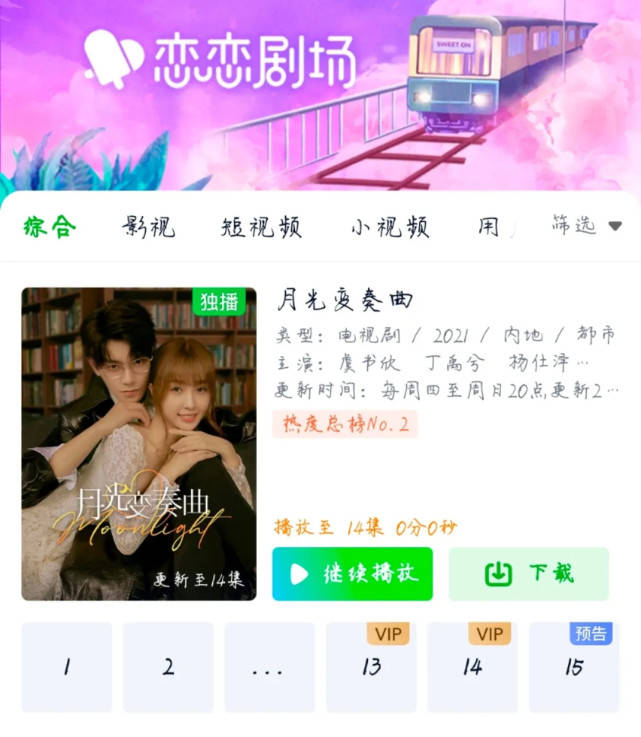The height and width of the screenshot is (737, 641).
Task: Expand the hidden episode list (...)
Action: click(269, 667)
